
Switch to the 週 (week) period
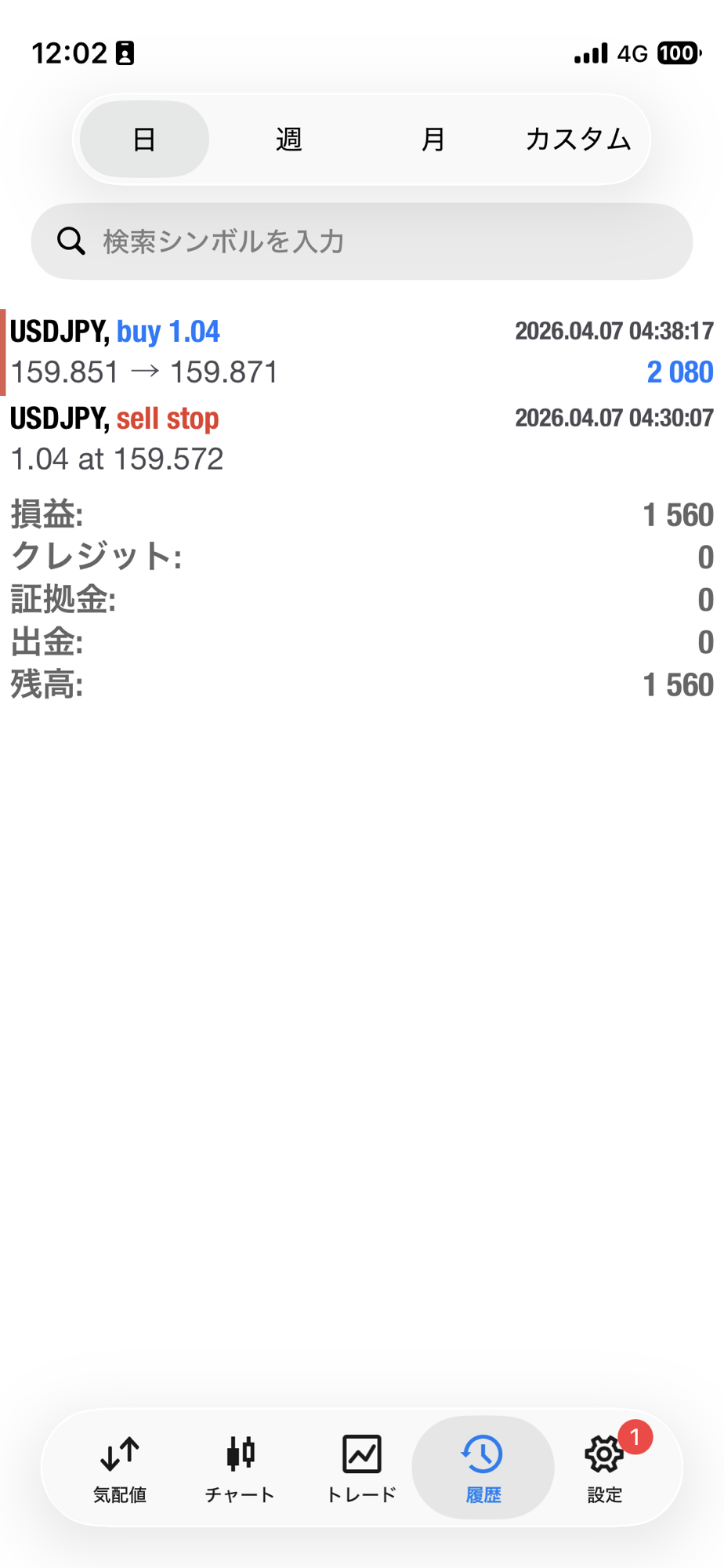(289, 140)
